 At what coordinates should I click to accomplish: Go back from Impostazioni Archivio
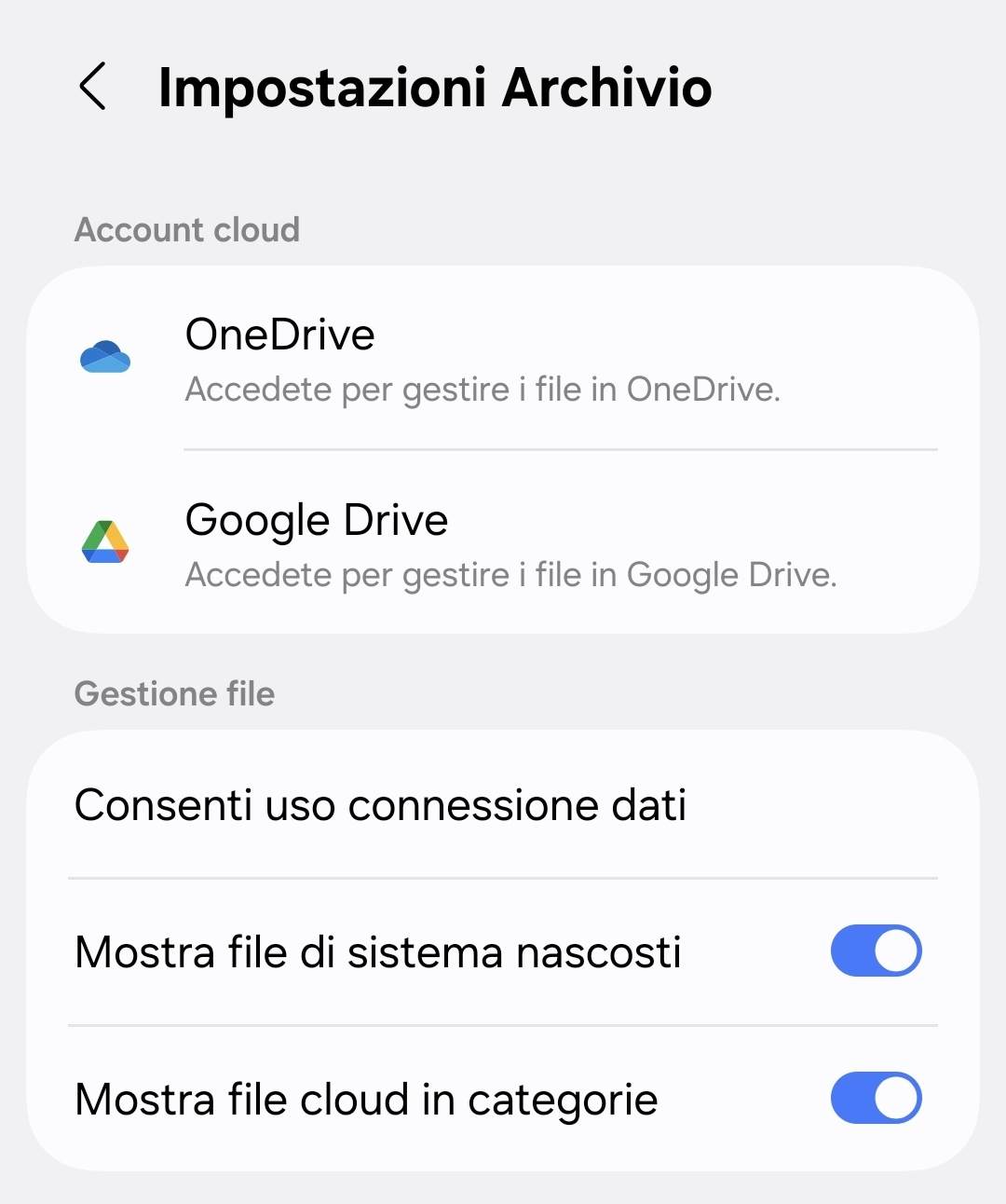[x=93, y=88]
